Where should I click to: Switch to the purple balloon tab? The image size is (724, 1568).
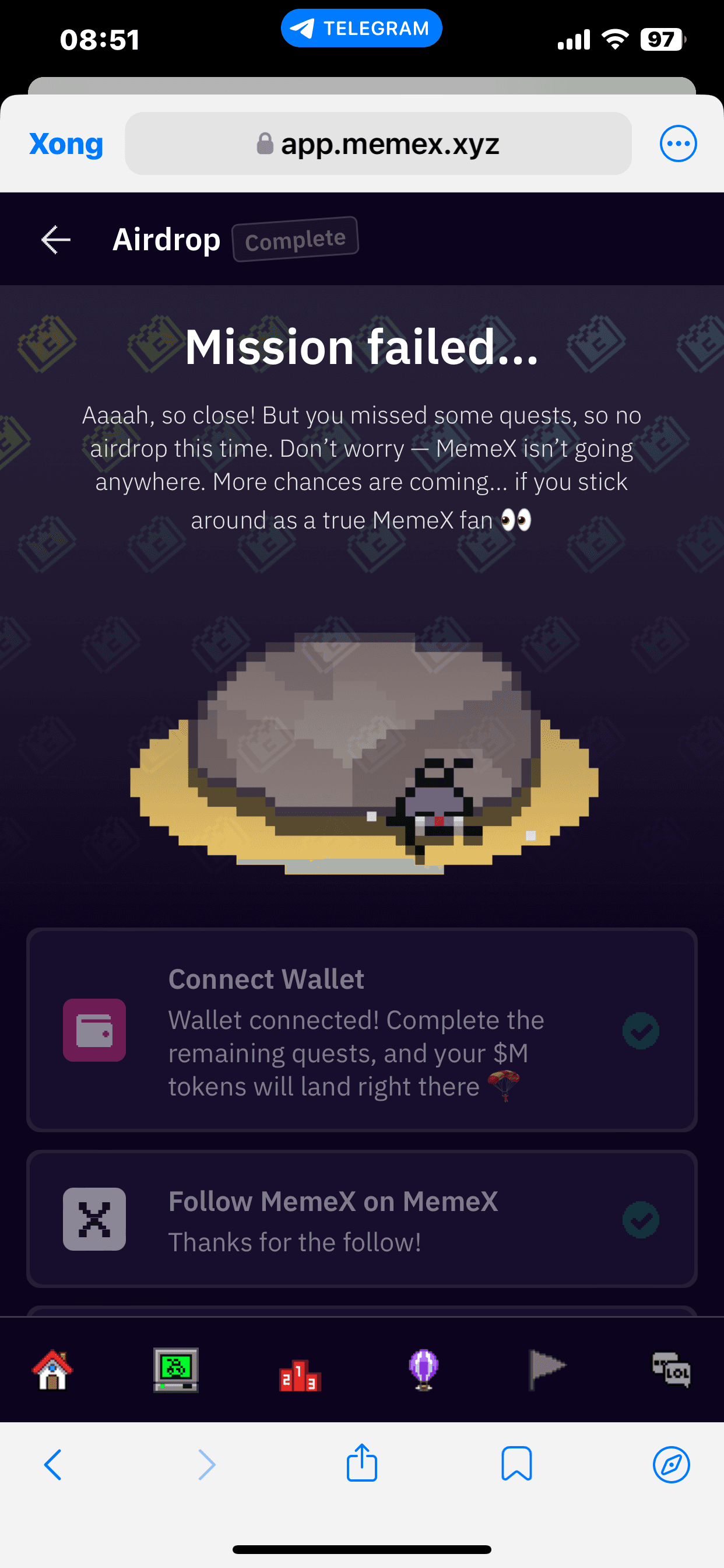pos(423,1370)
